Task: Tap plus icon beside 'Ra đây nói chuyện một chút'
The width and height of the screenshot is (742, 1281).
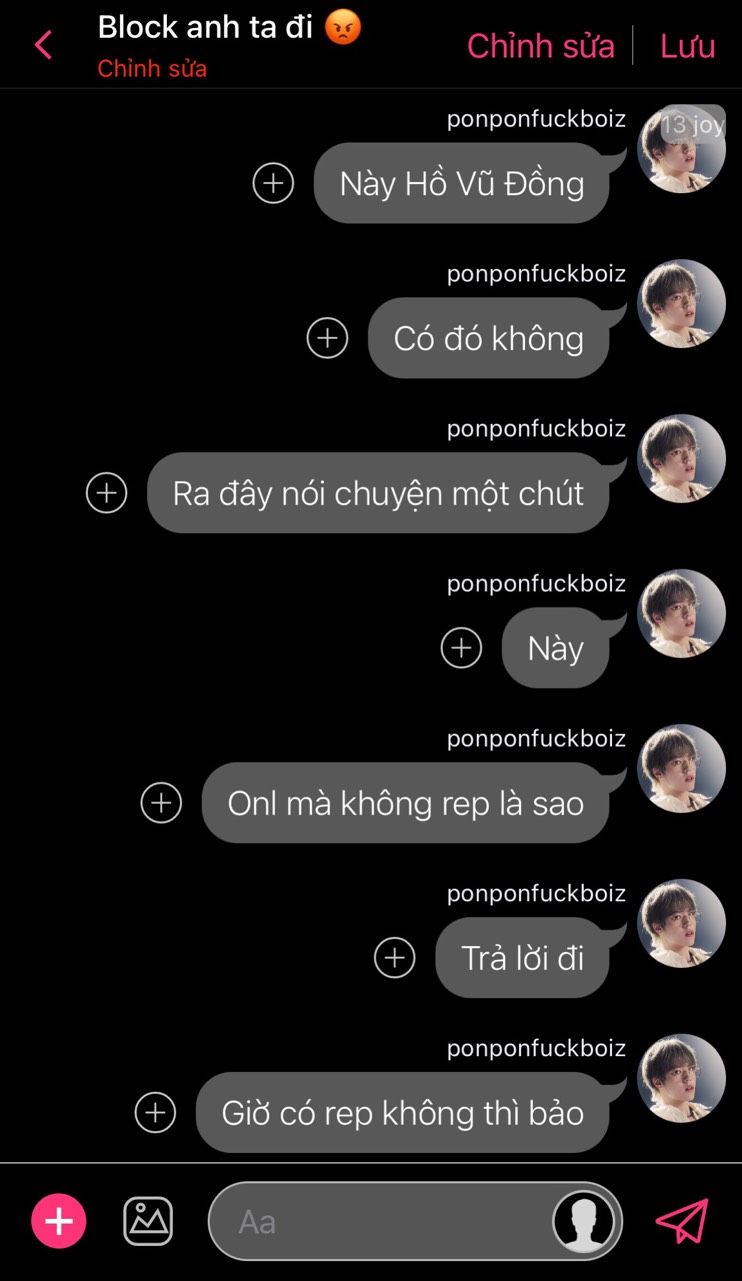Action: (107, 493)
